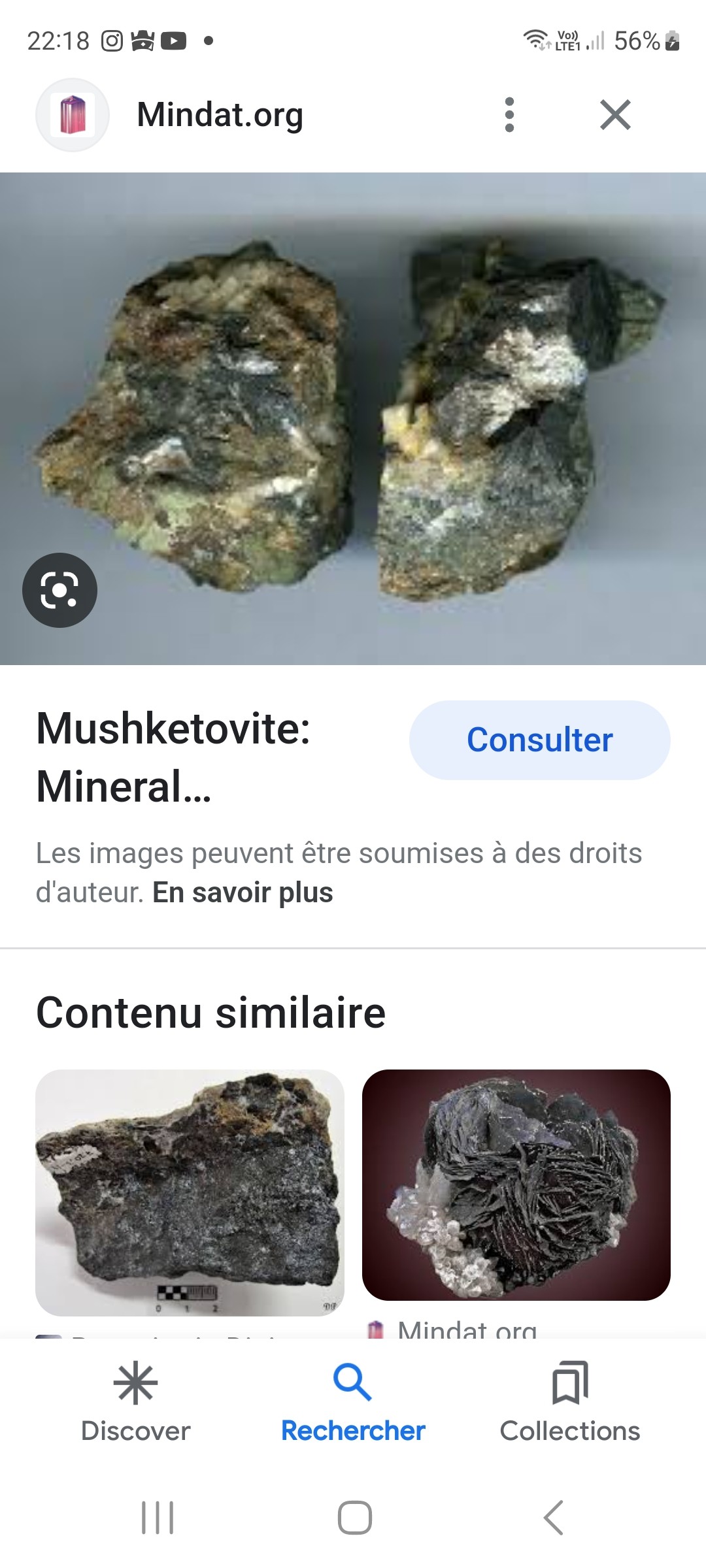Image resolution: width=706 pixels, height=1568 pixels.
Task: Open the three-dot overflow menu
Action: coord(510,115)
